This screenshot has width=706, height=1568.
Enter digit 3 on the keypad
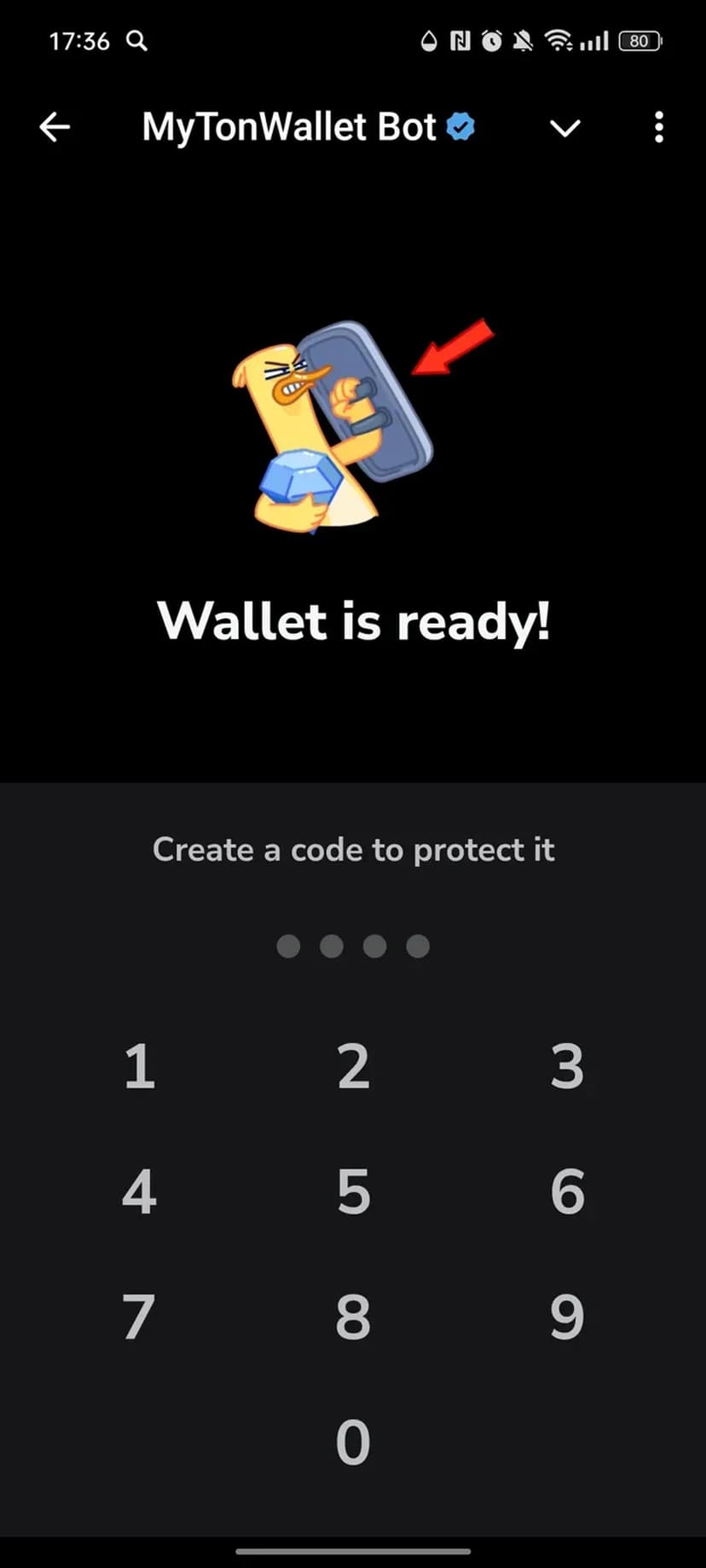coord(567,1066)
